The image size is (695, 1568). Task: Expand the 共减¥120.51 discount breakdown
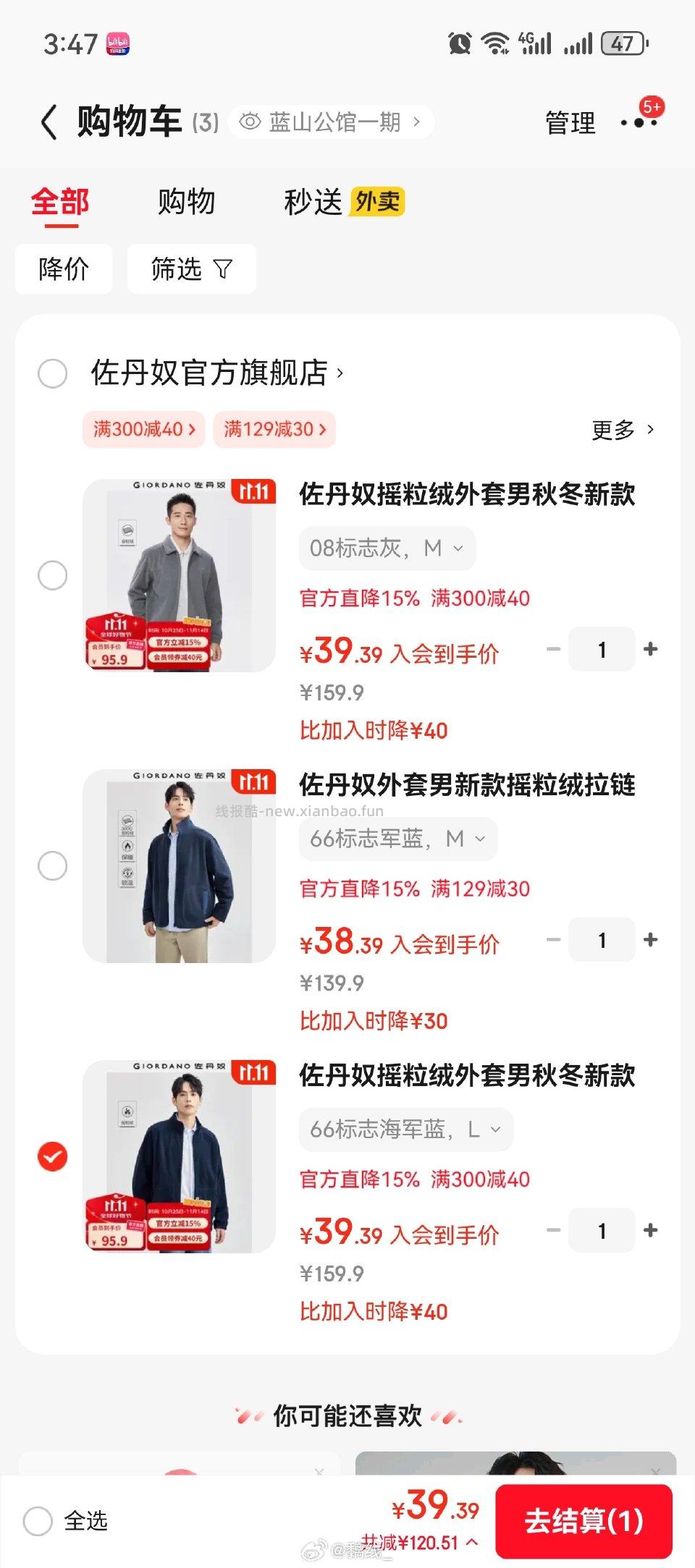[x=426, y=1540]
